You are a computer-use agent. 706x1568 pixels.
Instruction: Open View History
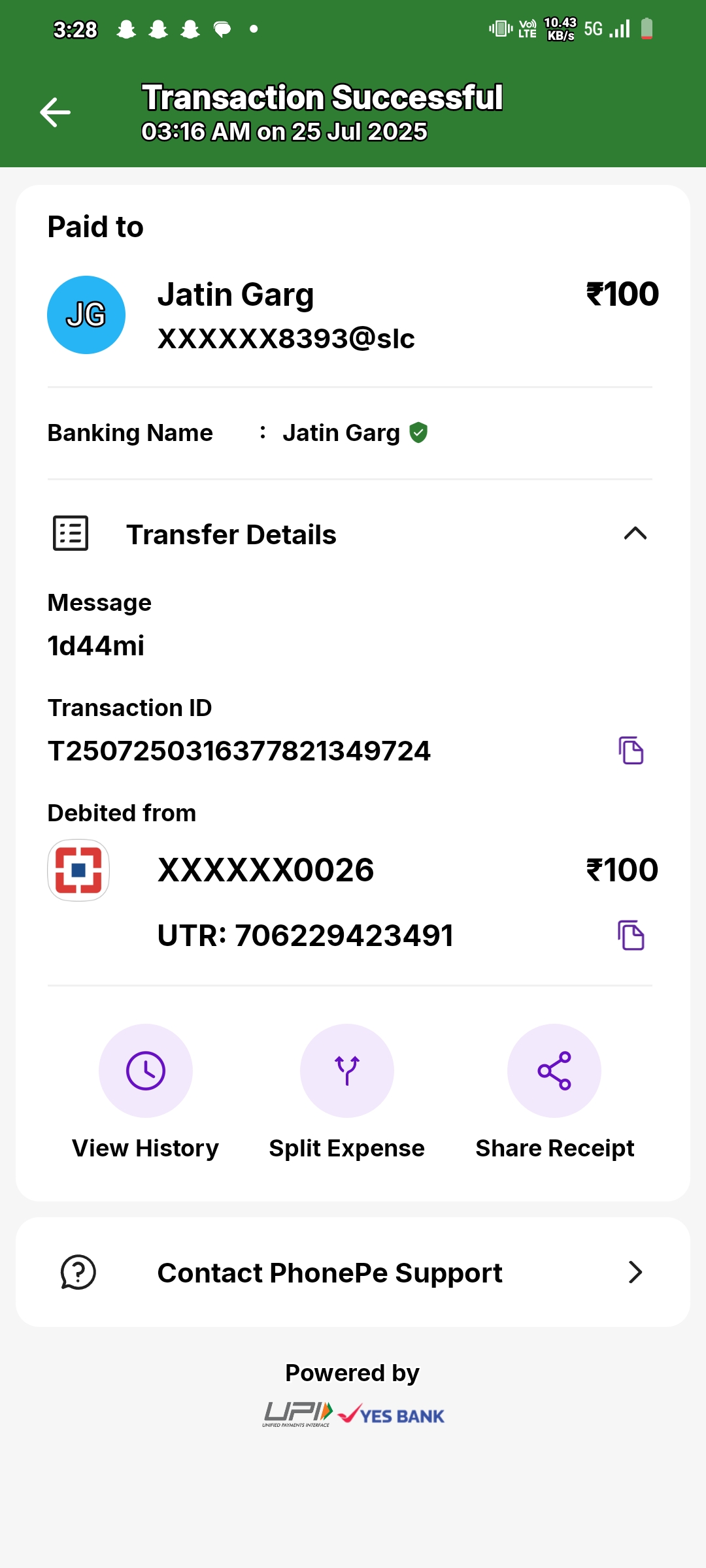[145, 1071]
